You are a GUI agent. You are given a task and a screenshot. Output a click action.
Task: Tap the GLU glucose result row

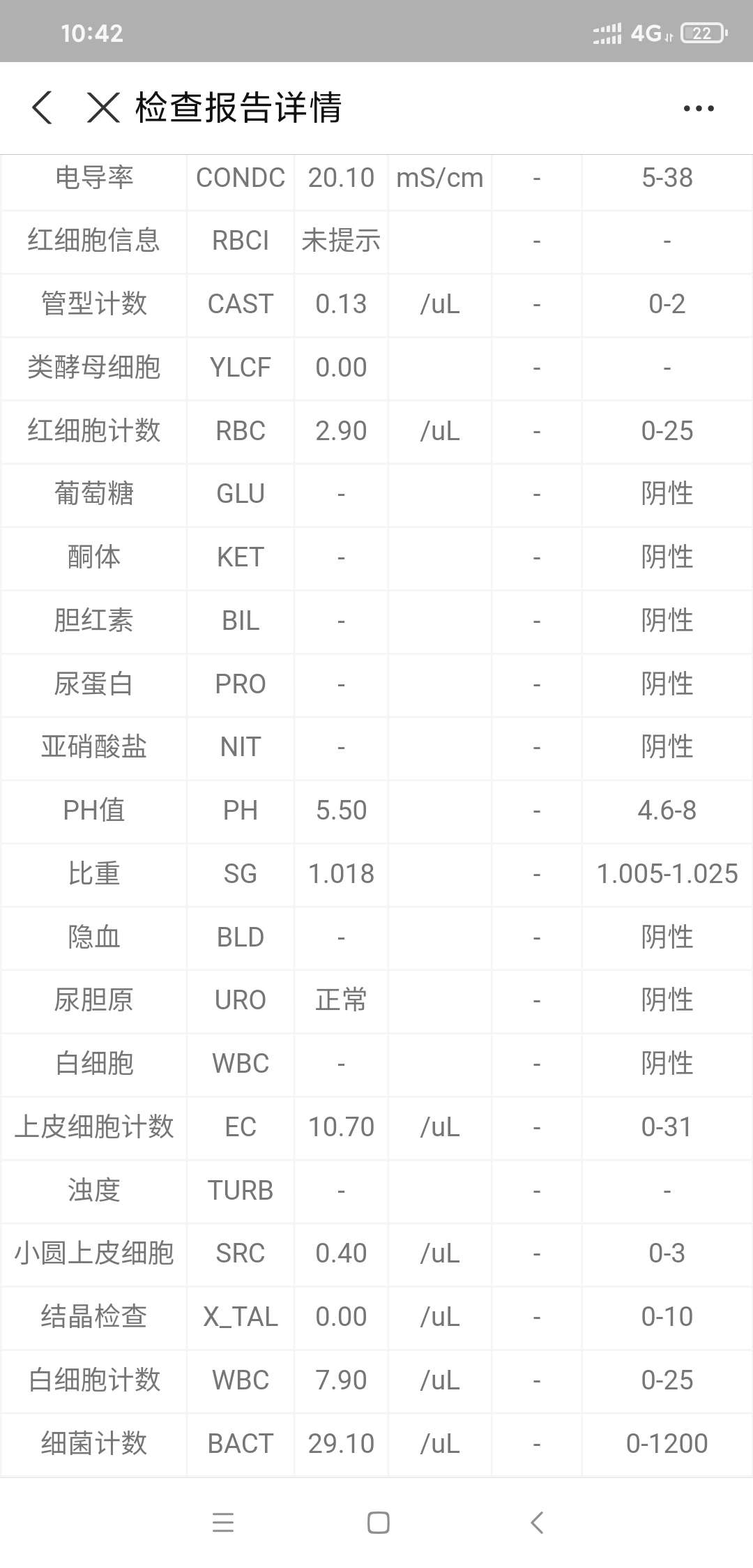(376, 494)
